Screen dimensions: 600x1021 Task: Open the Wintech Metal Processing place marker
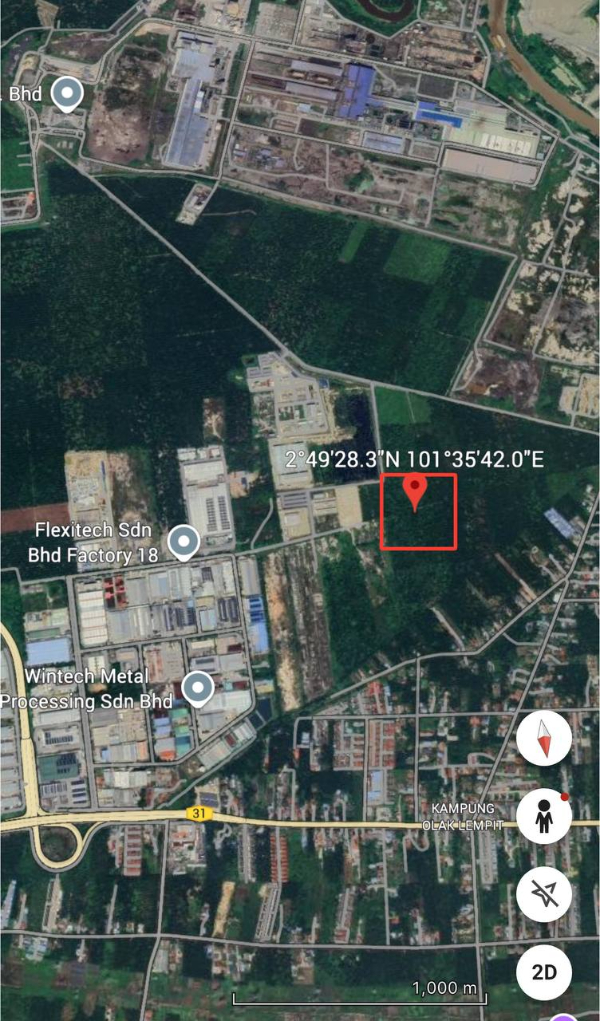click(x=199, y=689)
